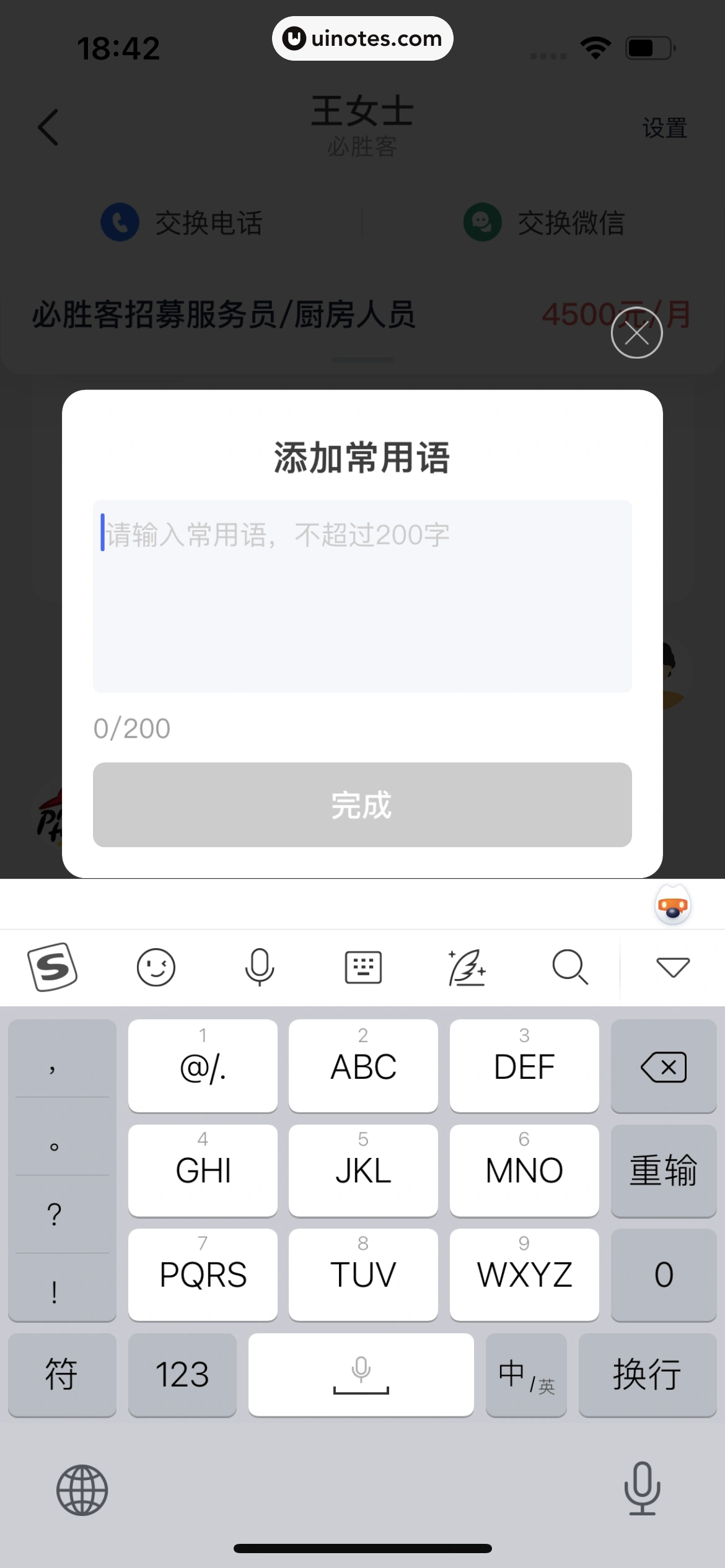Start voice input from keyboard toolbar
The width and height of the screenshot is (725, 1568).
[x=259, y=967]
